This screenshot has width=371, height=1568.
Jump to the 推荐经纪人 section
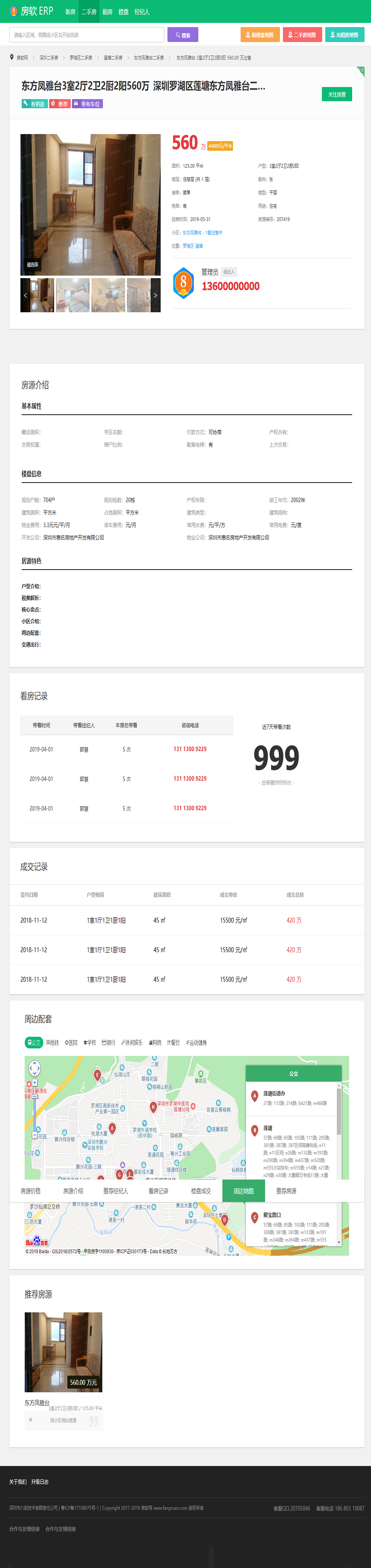[x=116, y=1191]
